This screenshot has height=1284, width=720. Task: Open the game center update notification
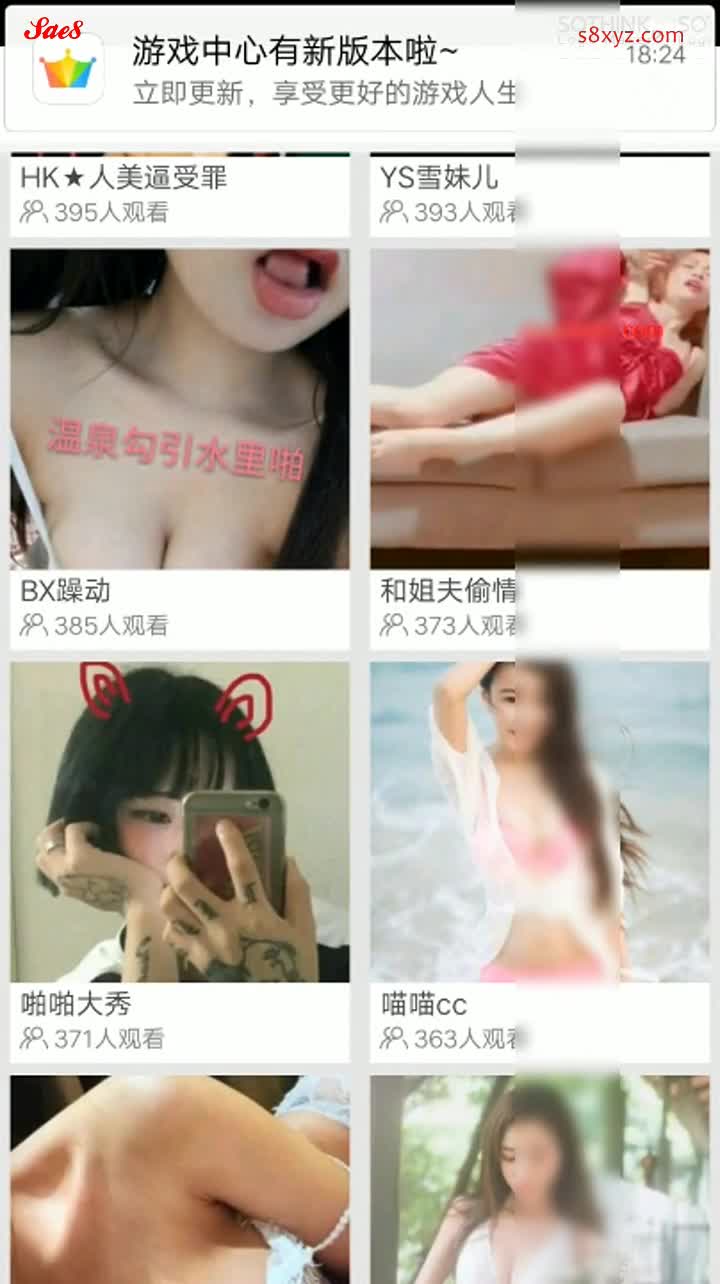point(330,72)
